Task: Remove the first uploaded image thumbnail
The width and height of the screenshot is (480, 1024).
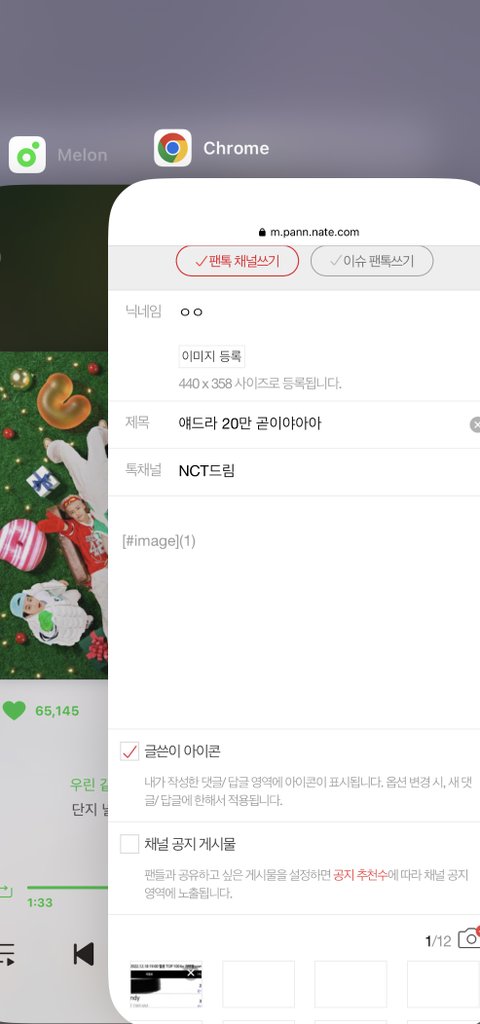Action: click(x=191, y=972)
